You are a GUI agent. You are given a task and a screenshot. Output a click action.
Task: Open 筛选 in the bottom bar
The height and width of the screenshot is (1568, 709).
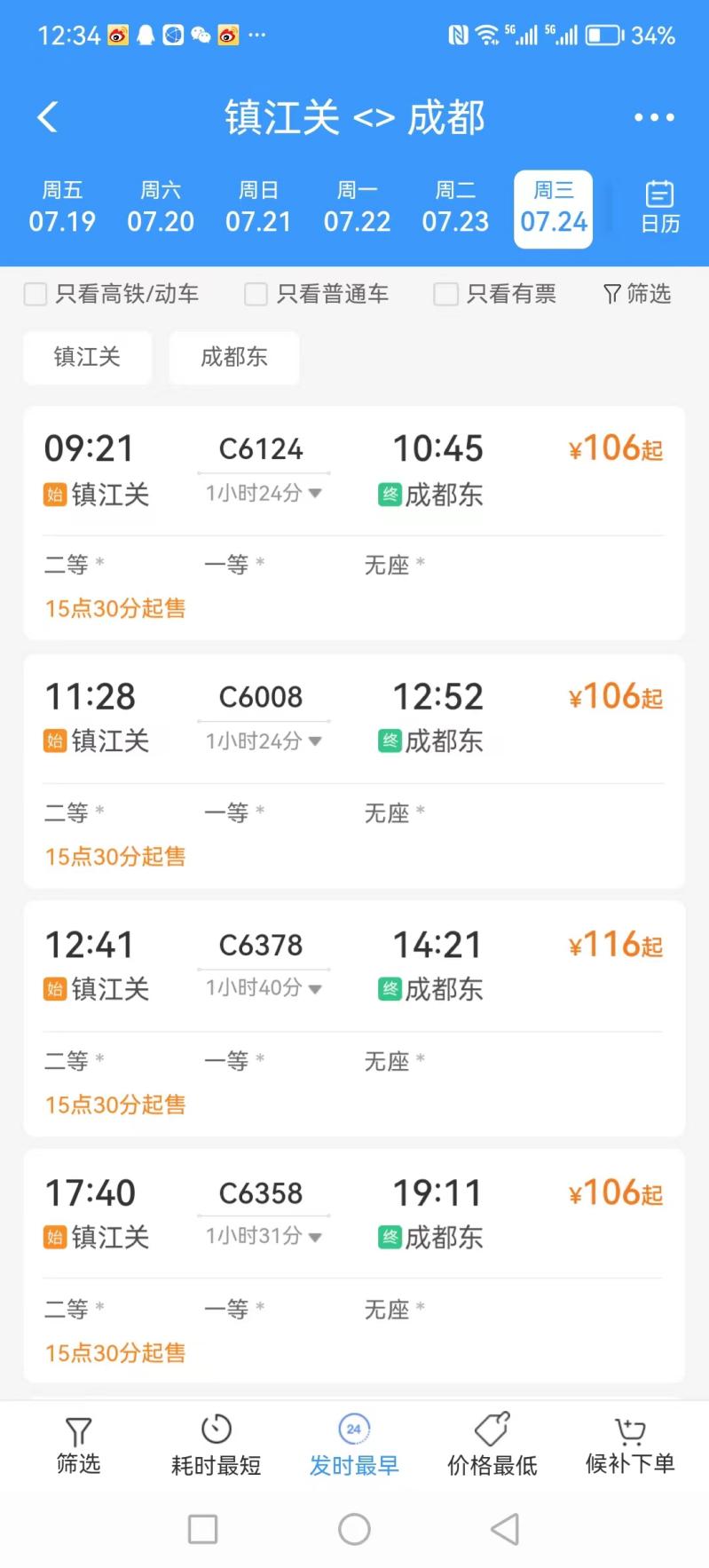pos(78,1445)
